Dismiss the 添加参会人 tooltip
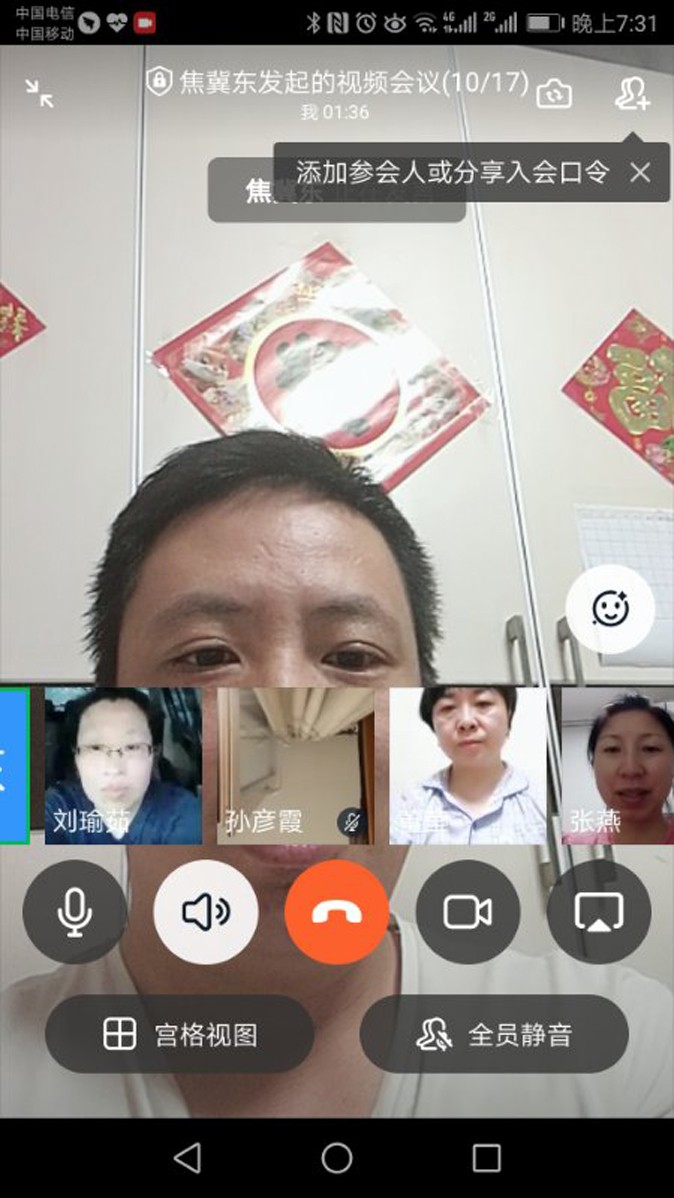 640,173
